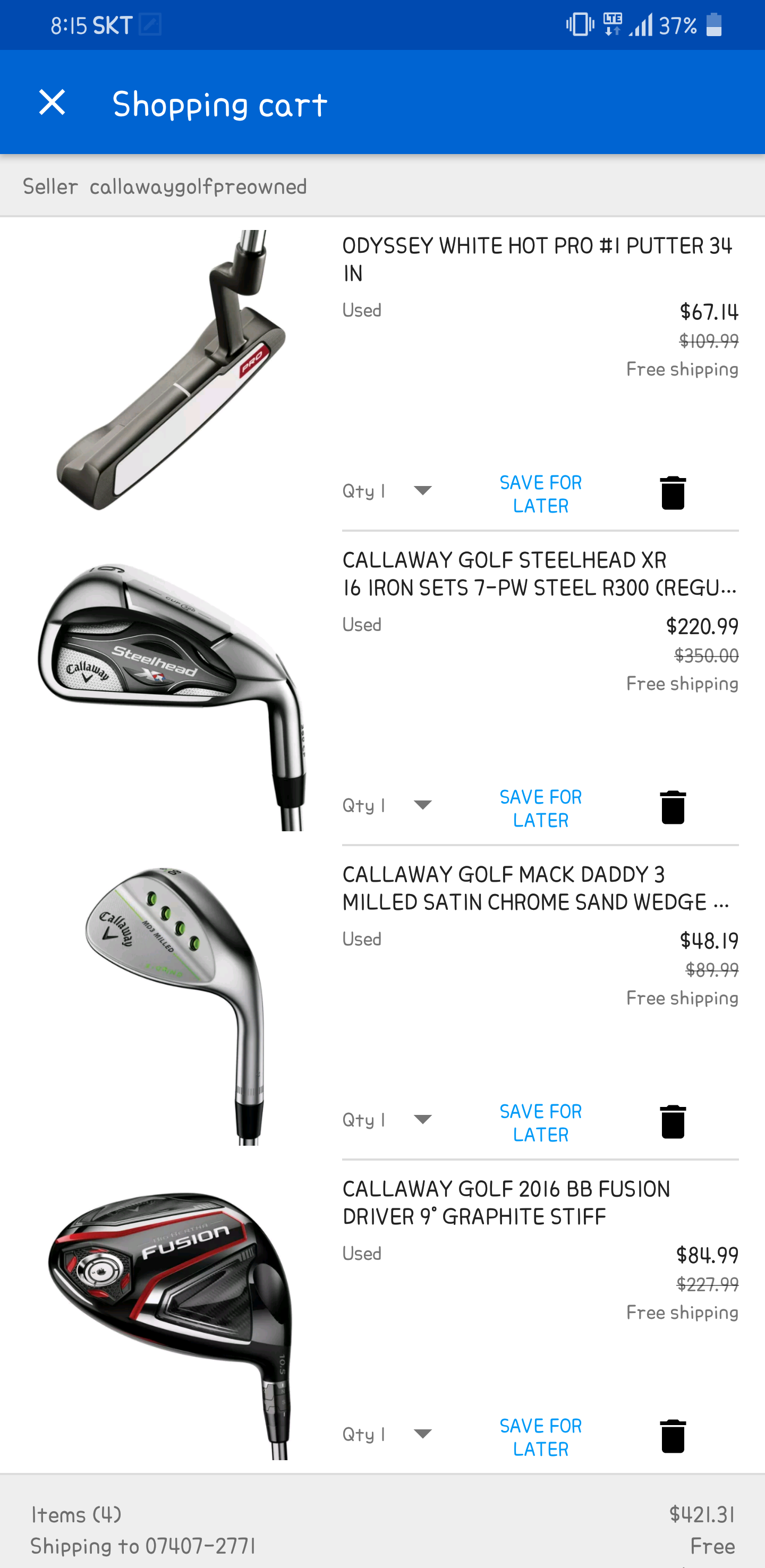Open BB Fusion Driver 9° listing title

505,1202
